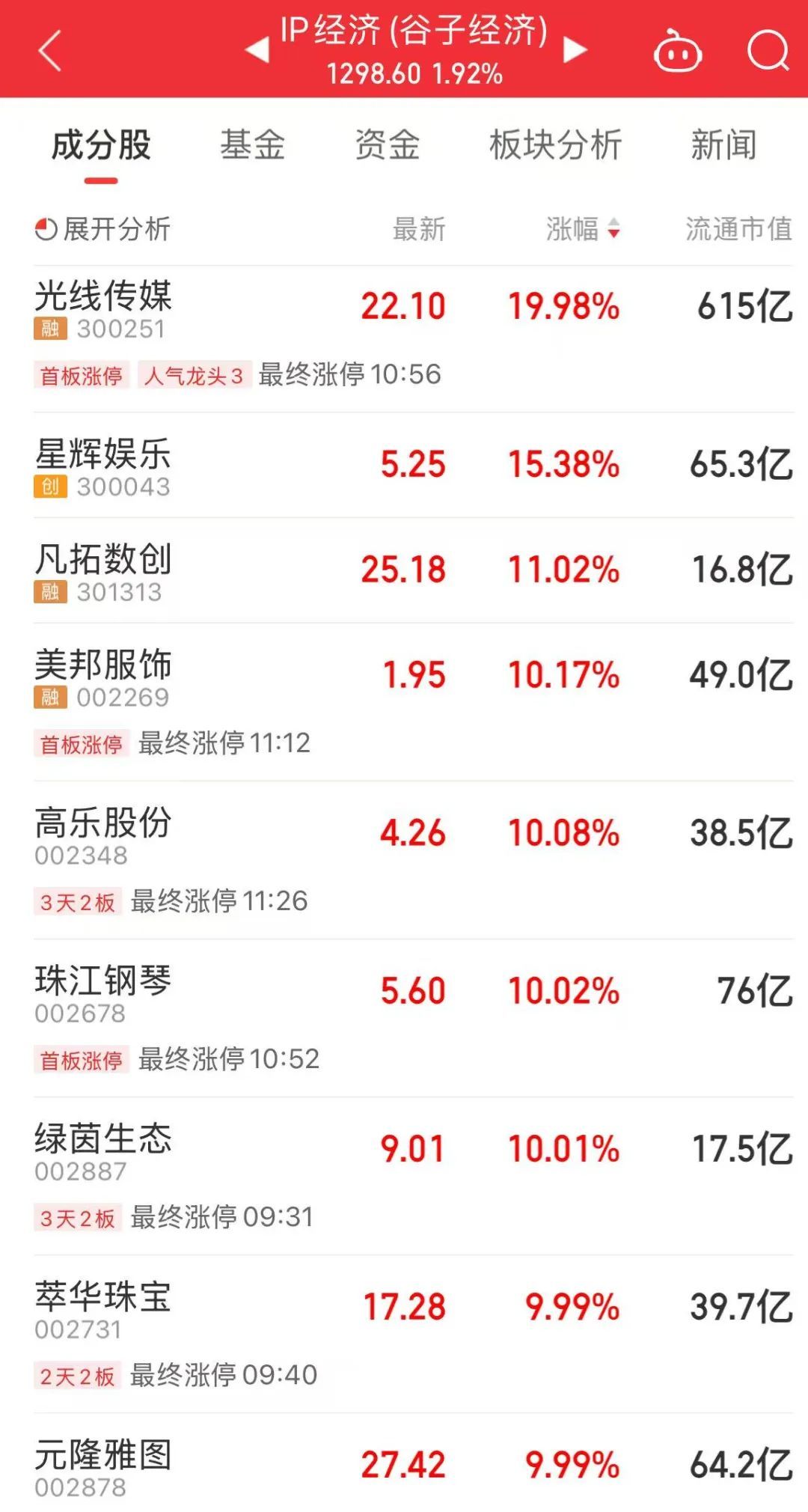
Task: Select the 成分股 tab
Action: [x=101, y=145]
